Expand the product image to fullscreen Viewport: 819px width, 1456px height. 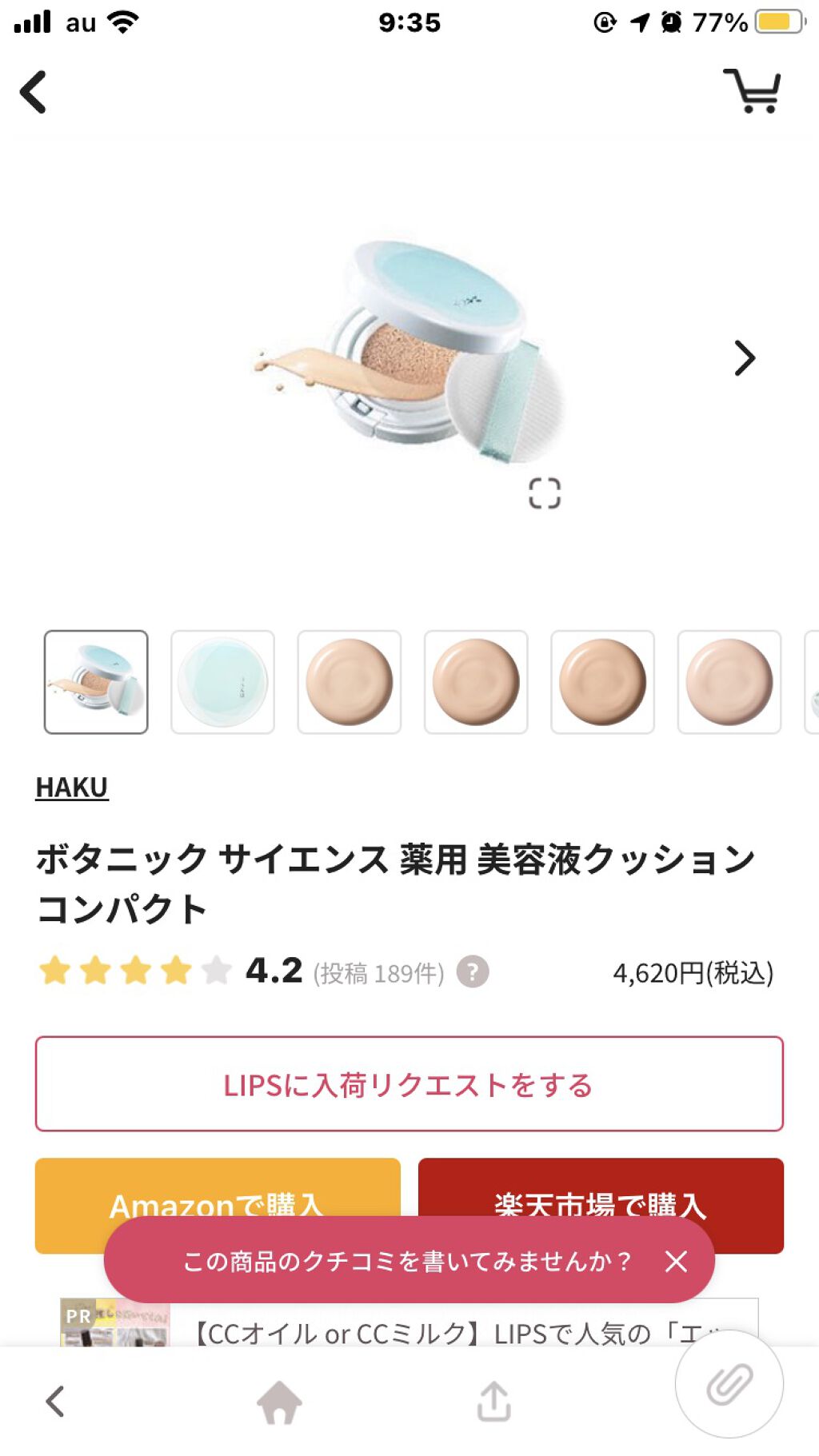(545, 493)
